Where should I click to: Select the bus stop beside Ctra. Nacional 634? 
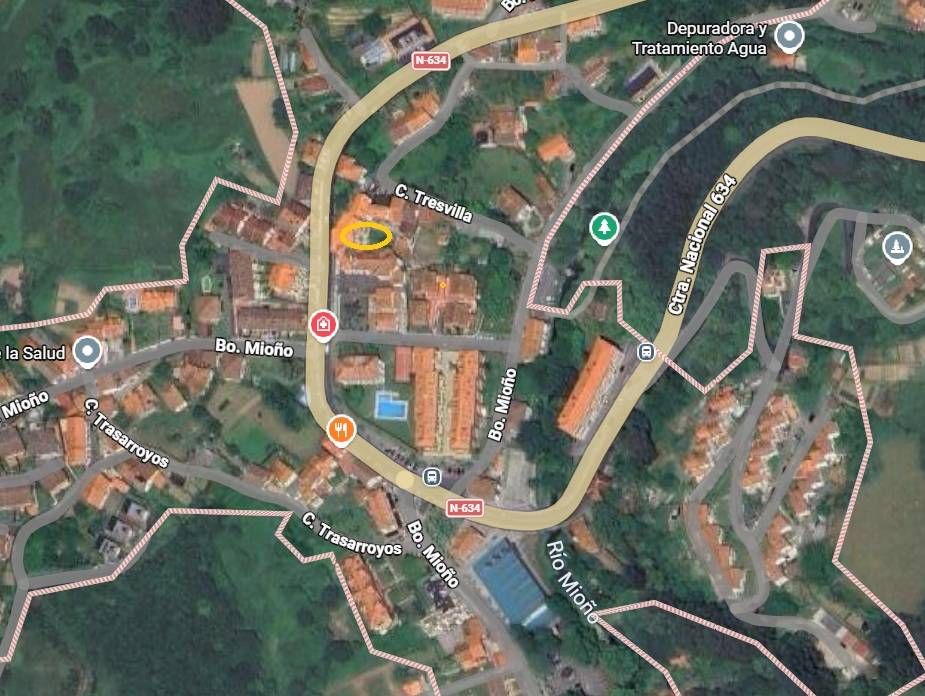pos(647,352)
